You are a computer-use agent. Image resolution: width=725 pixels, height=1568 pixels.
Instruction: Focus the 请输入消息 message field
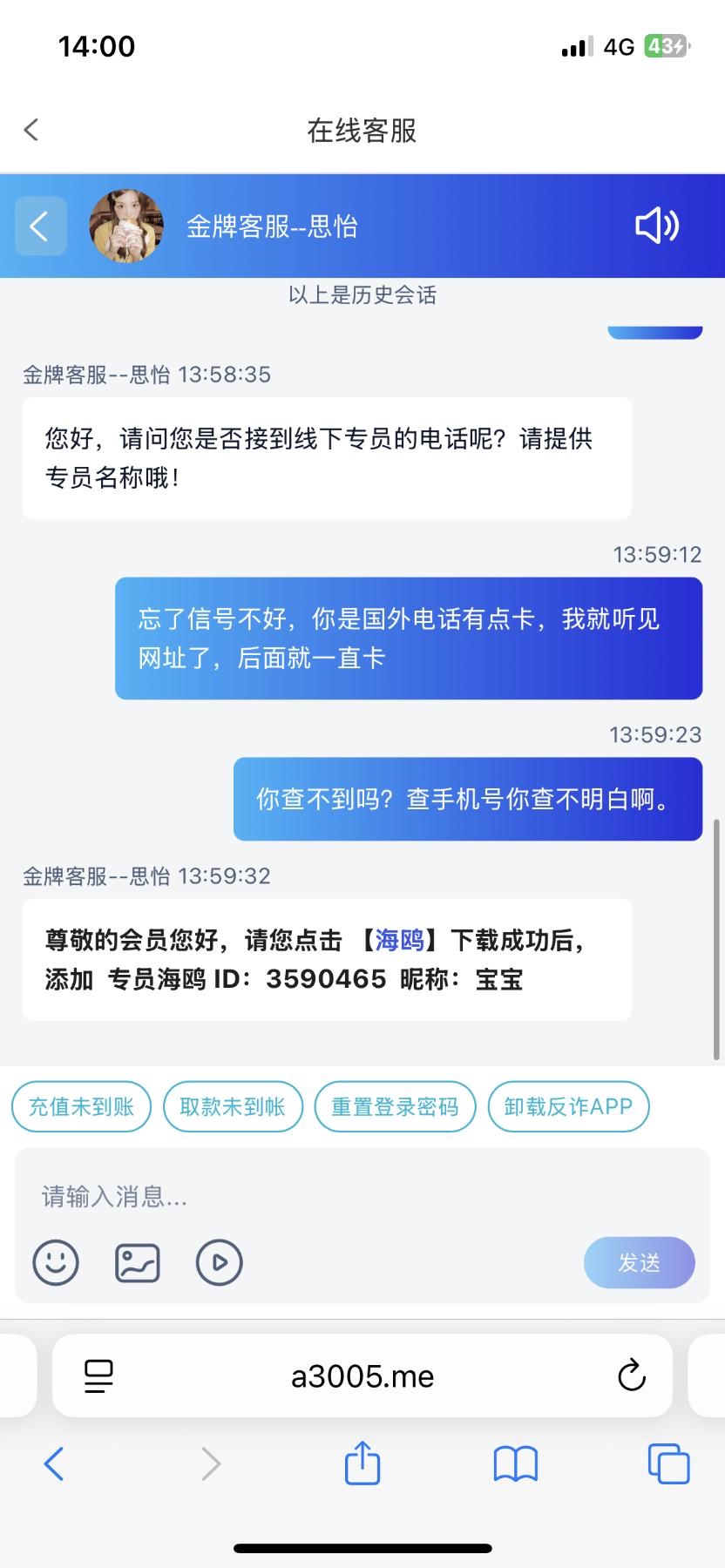(x=349, y=1196)
